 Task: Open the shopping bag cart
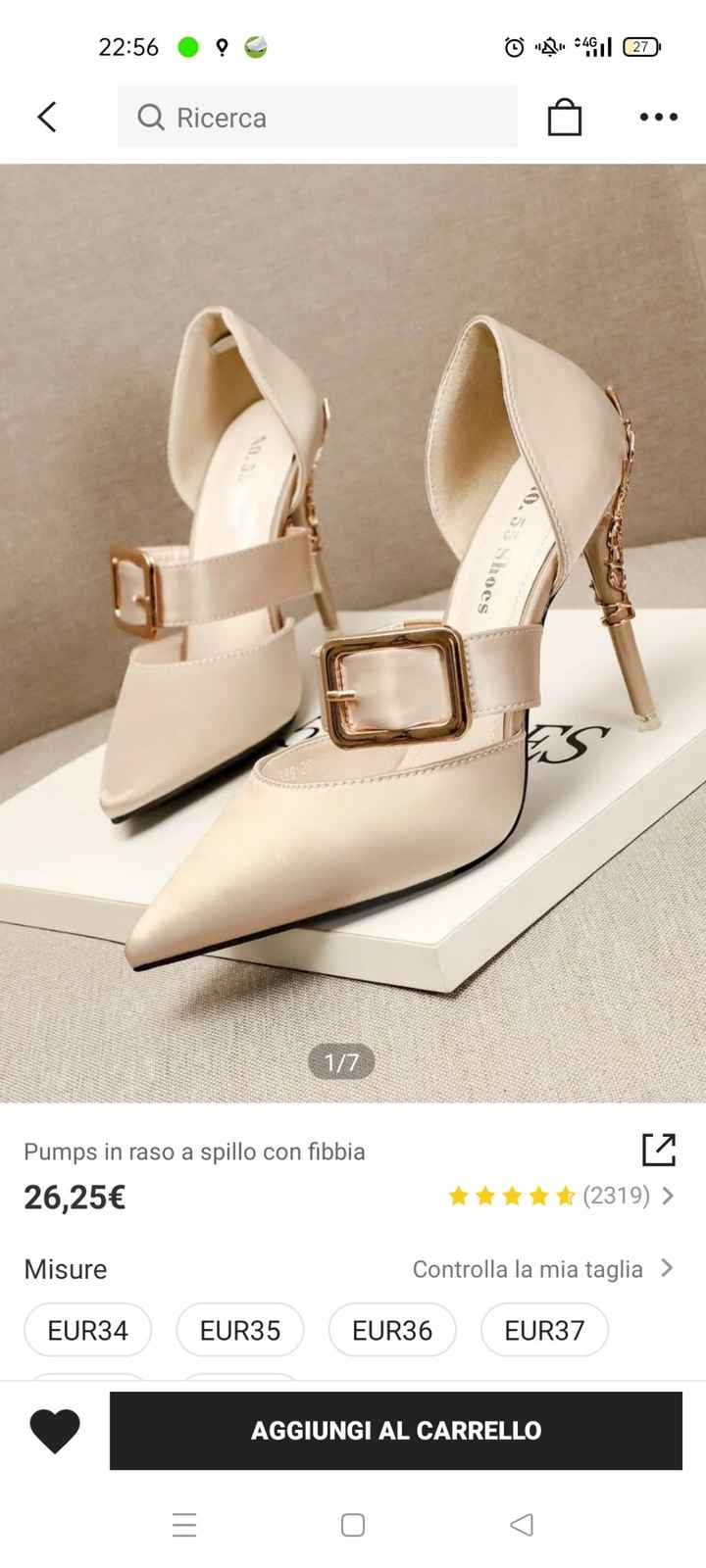pos(564,117)
